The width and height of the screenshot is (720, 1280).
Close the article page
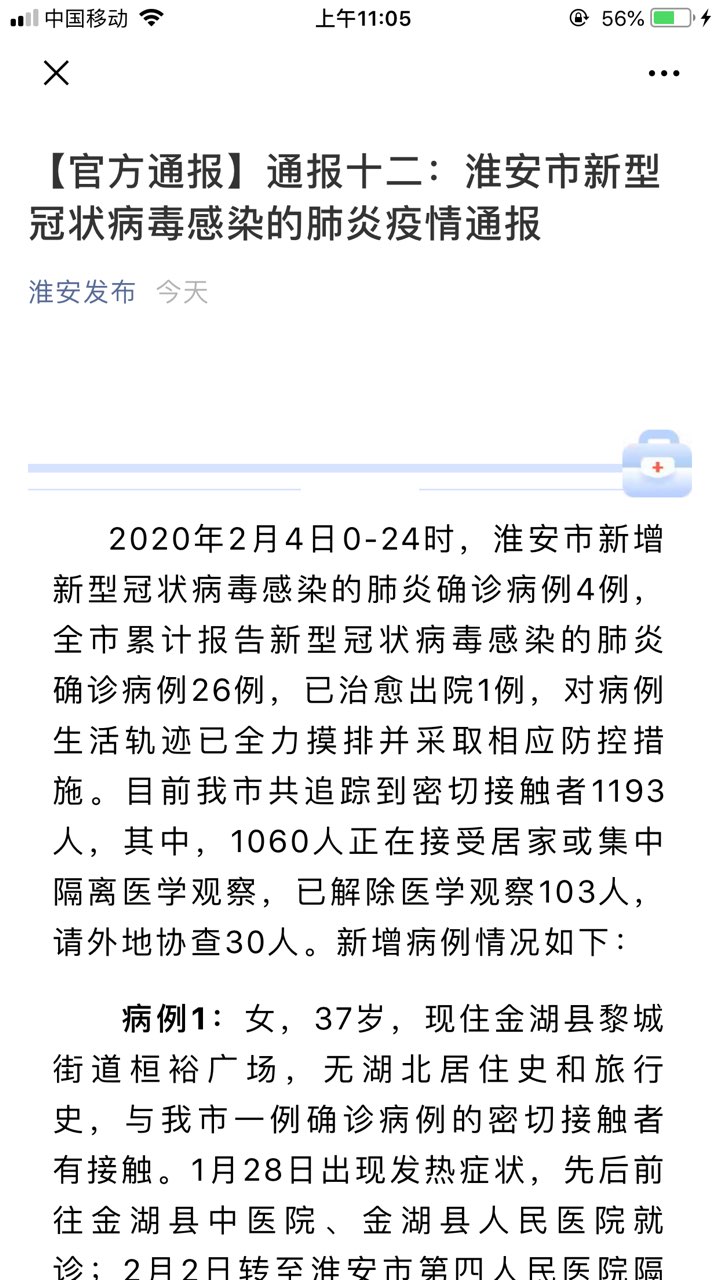(56, 73)
